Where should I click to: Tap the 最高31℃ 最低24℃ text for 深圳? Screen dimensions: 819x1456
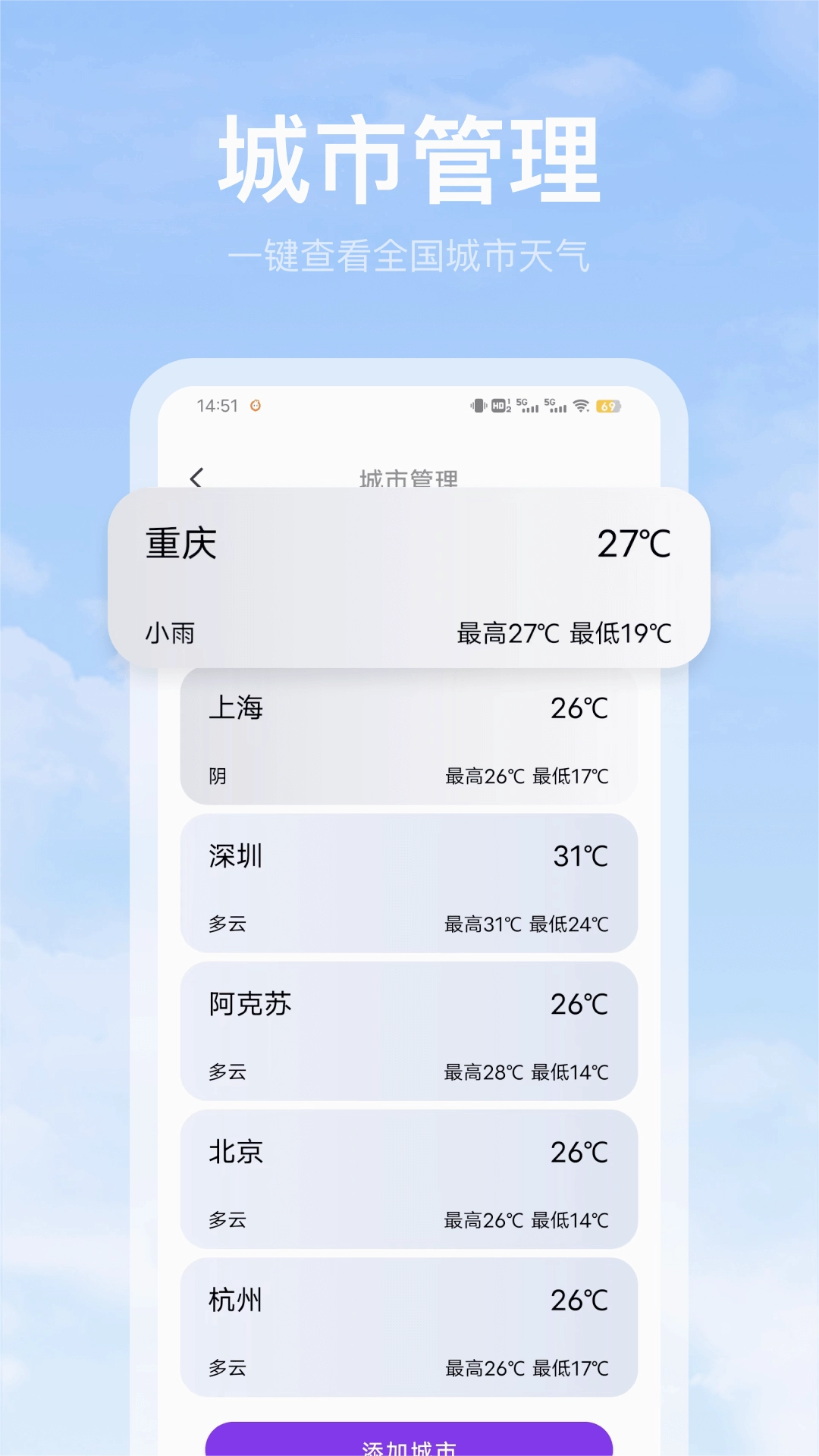[x=526, y=924]
